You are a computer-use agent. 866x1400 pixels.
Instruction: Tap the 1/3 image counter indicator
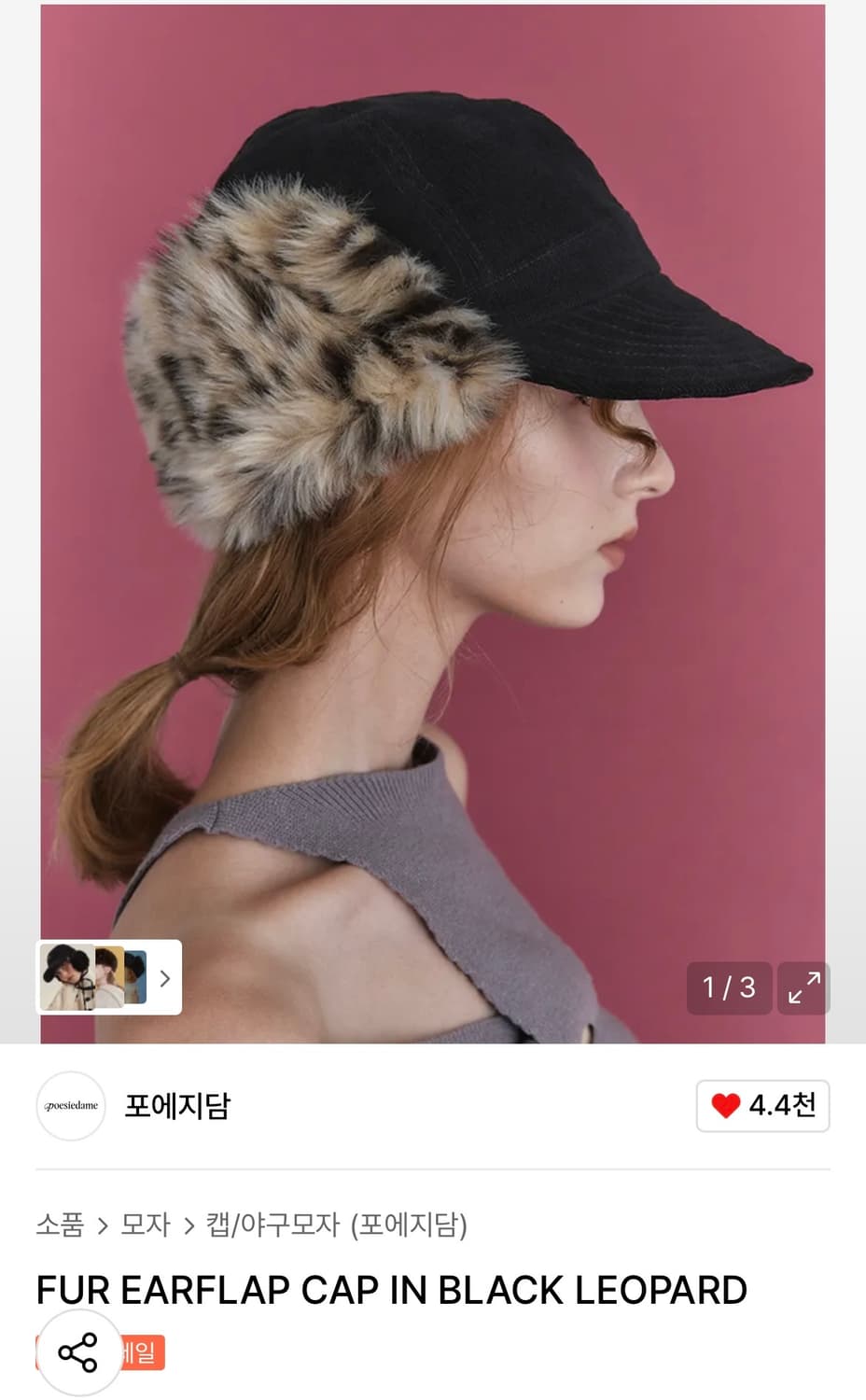pos(729,987)
